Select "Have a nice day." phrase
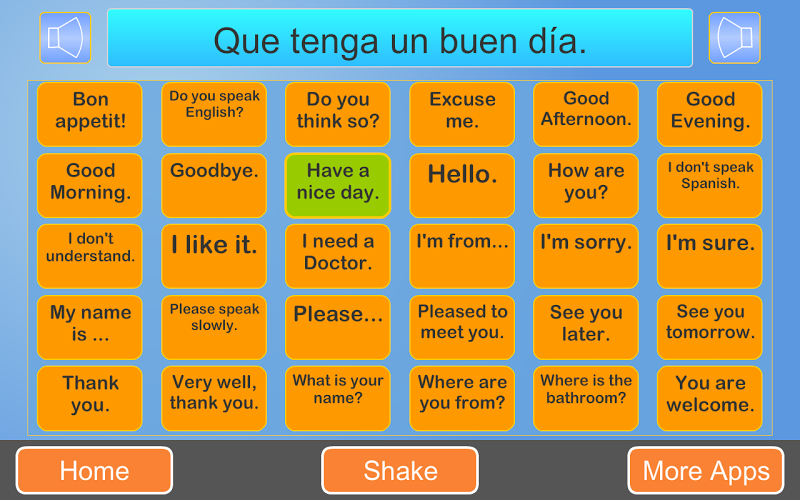The height and width of the screenshot is (500, 800). pos(338,185)
